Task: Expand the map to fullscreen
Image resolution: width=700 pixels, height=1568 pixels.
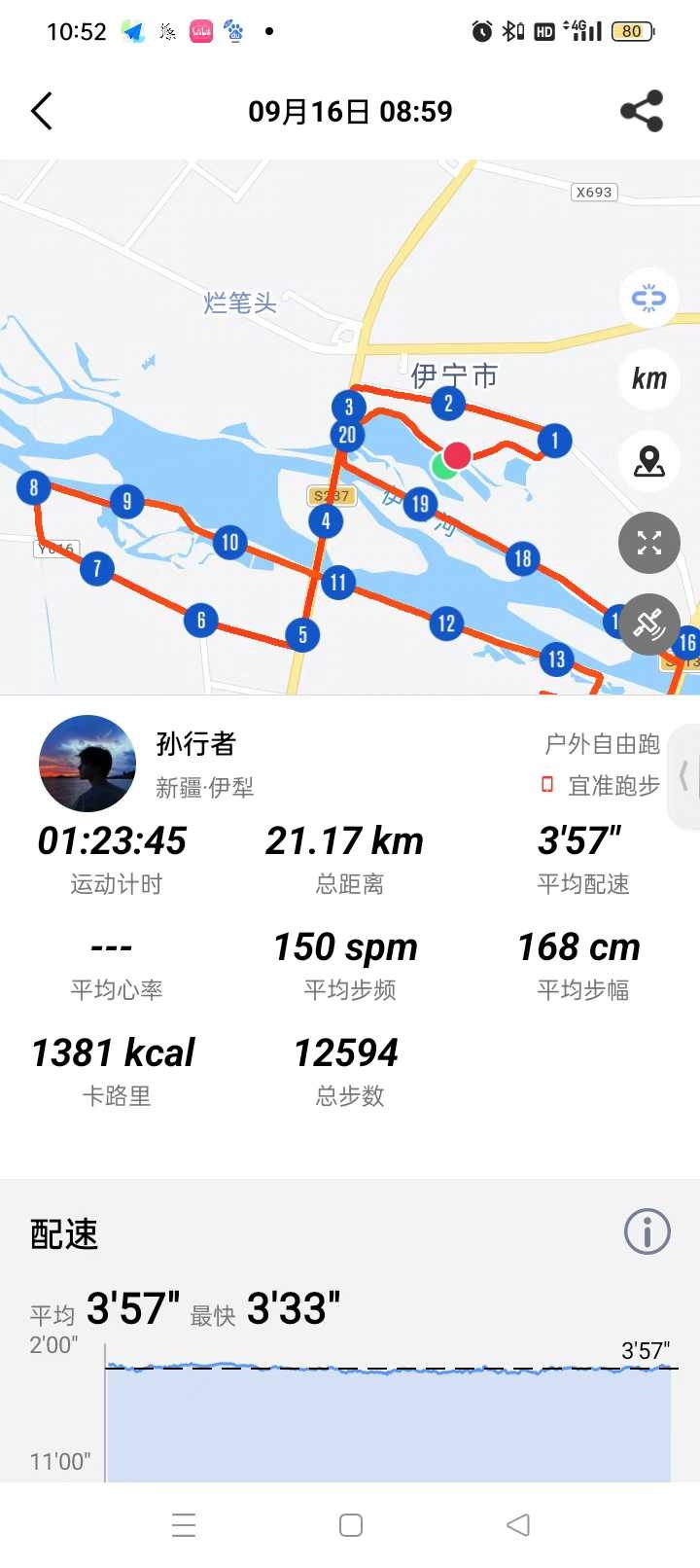Action: tap(649, 543)
